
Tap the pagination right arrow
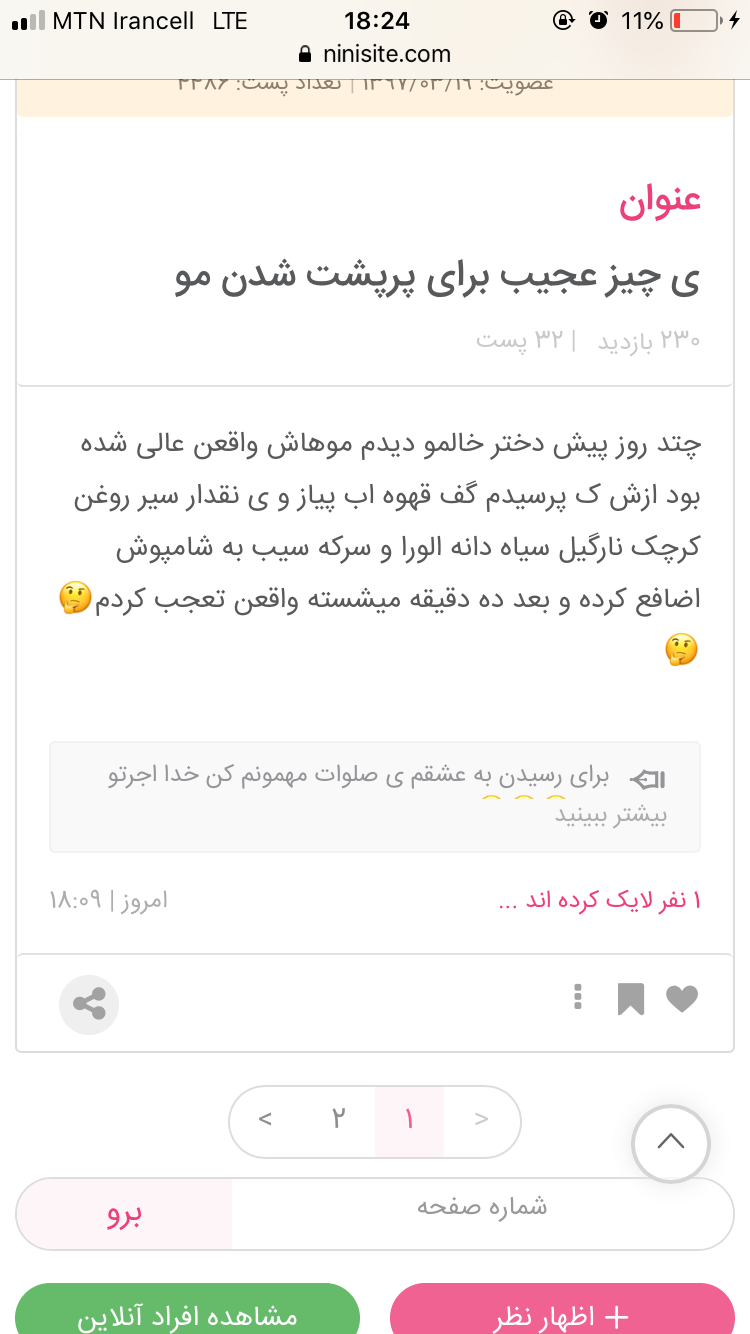(482, 1120)
